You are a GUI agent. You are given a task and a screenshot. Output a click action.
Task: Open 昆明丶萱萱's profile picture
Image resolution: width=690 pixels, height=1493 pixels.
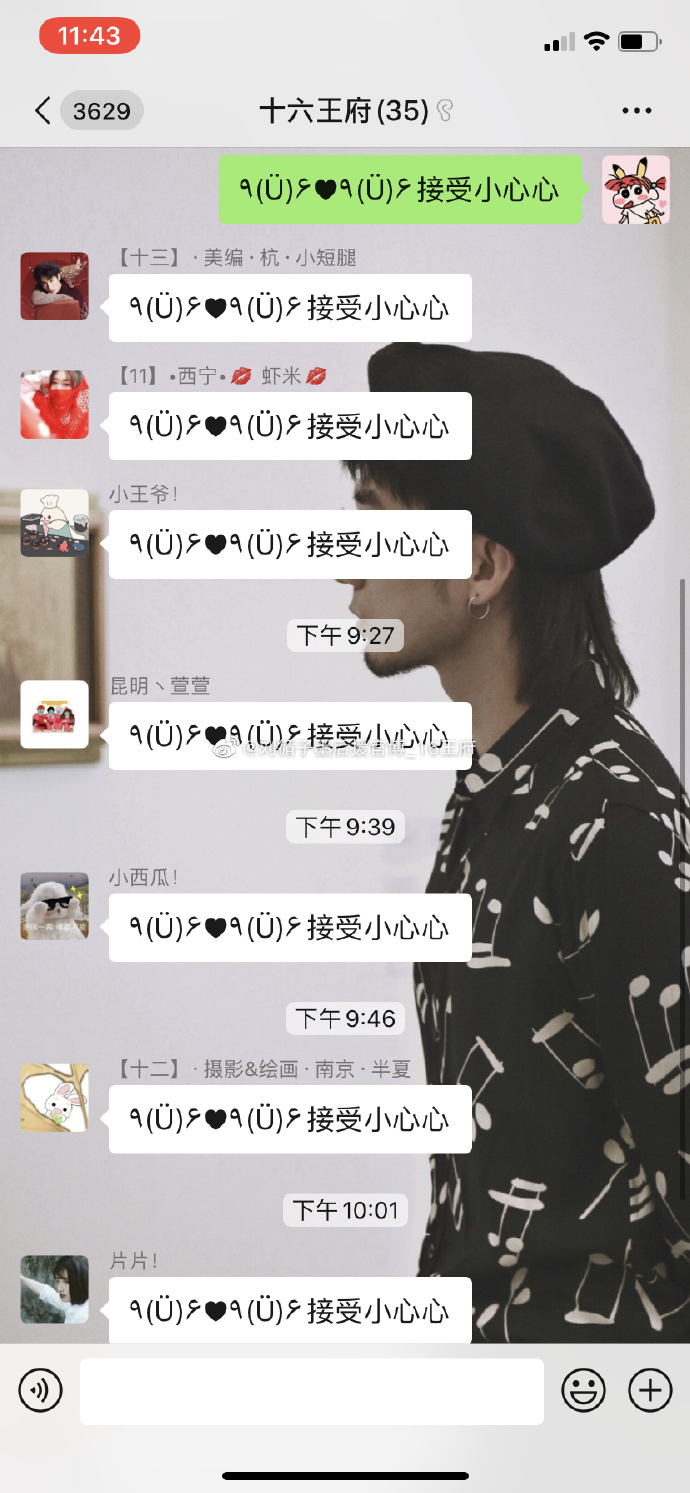pyautogui.click(x=55, y=714)
